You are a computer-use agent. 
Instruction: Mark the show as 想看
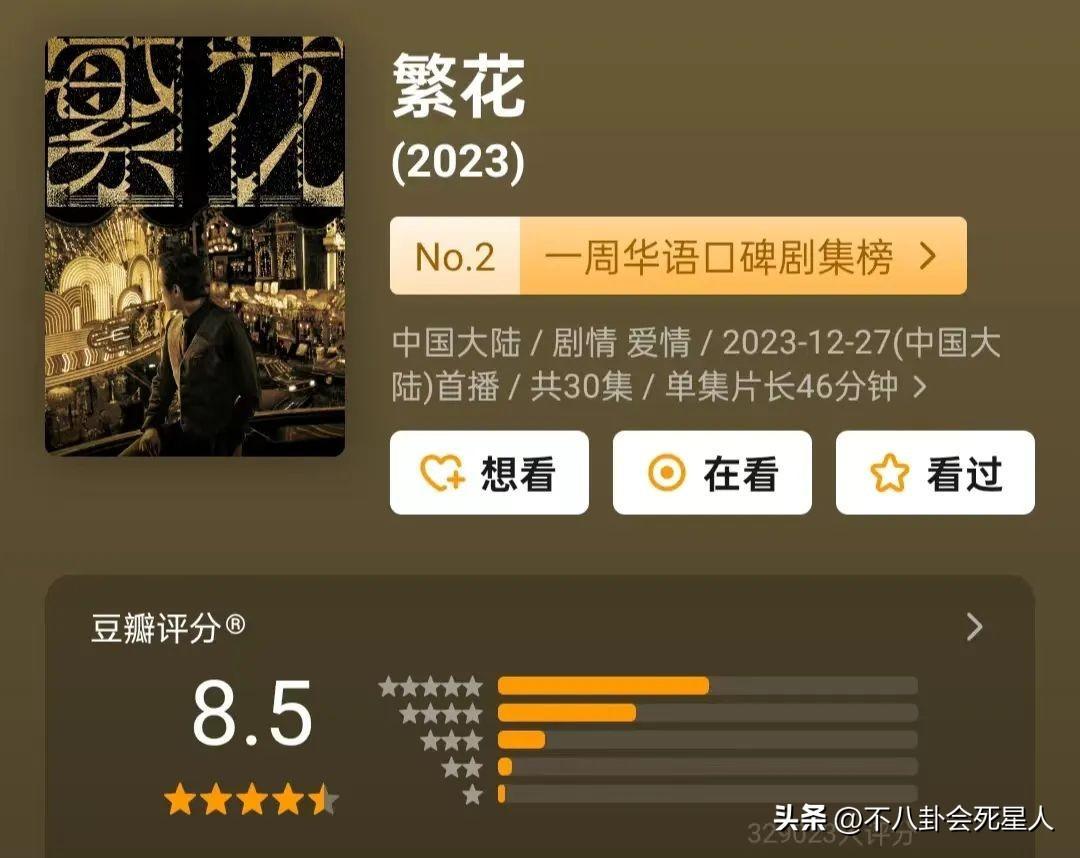click(489, 473)
